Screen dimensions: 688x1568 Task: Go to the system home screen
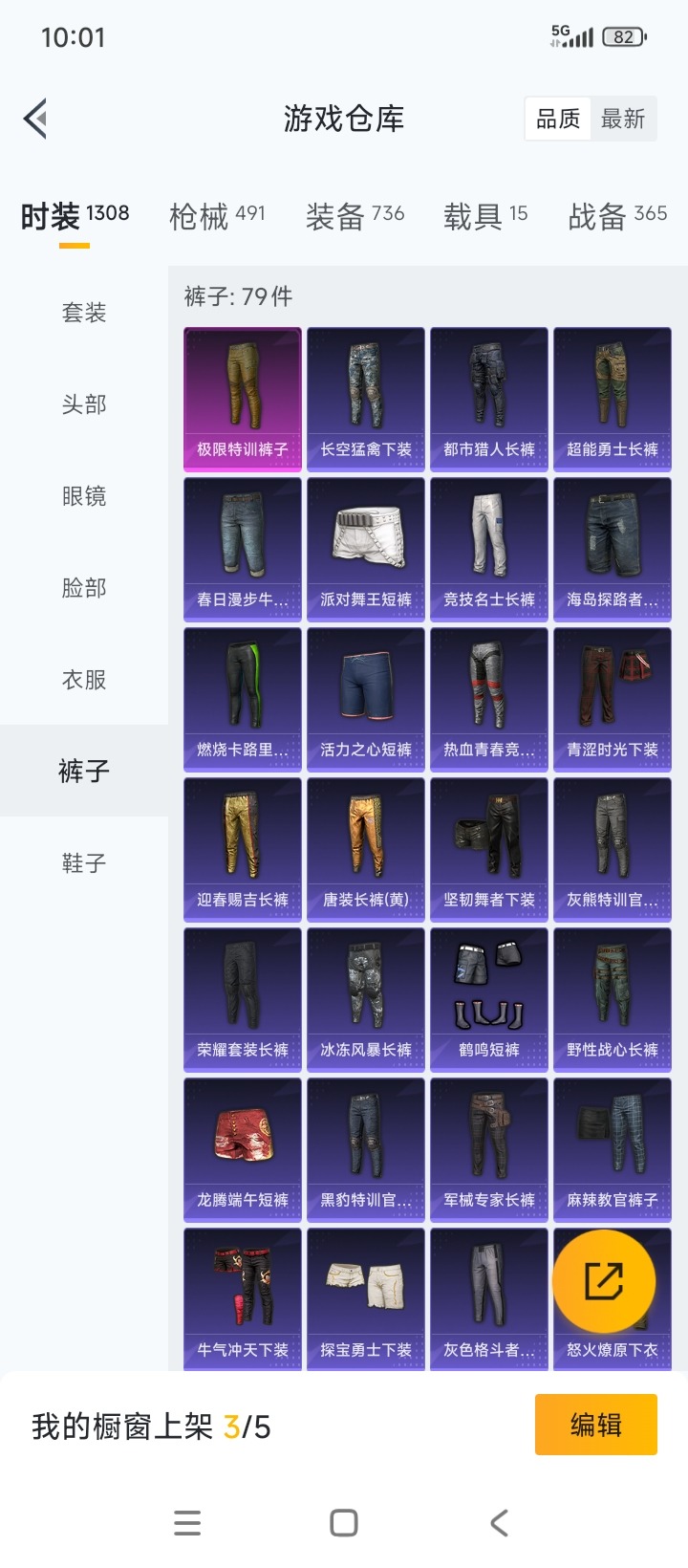[344, 1522]
